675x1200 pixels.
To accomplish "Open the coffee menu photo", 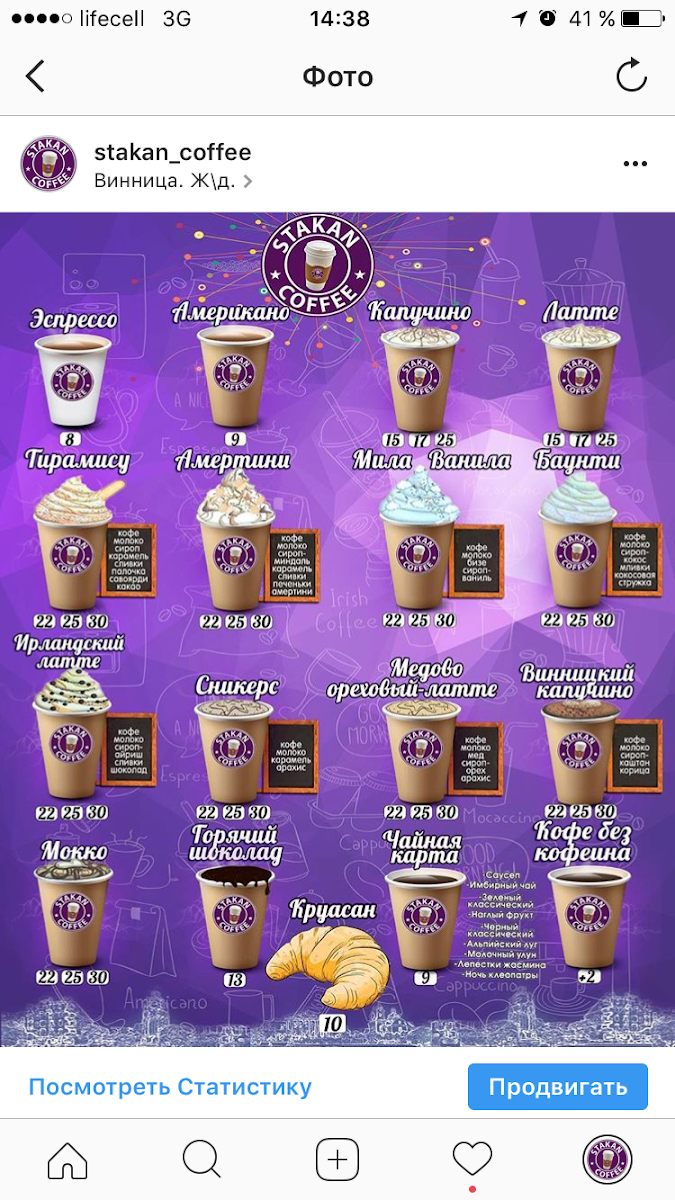I will (337, 628).
